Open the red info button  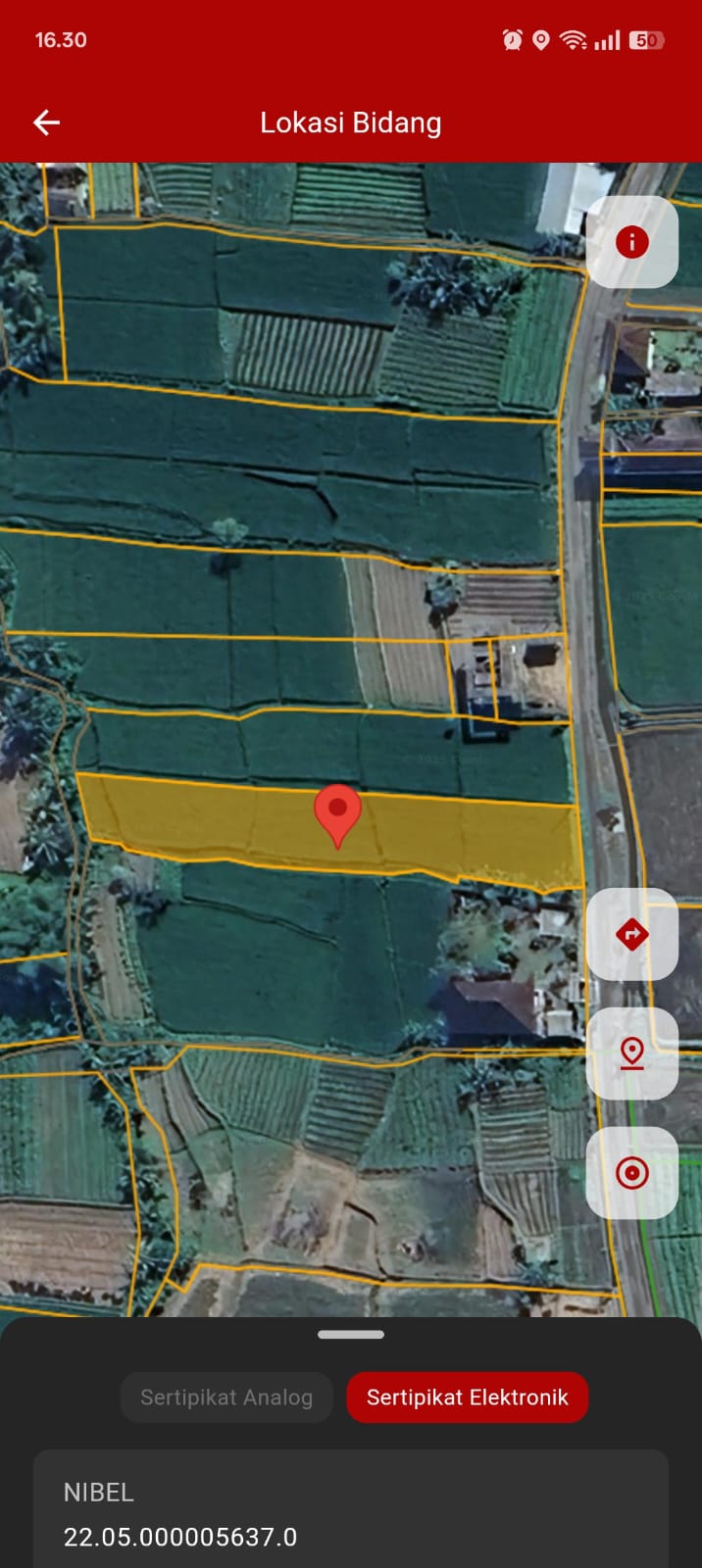tap(631, 242)
